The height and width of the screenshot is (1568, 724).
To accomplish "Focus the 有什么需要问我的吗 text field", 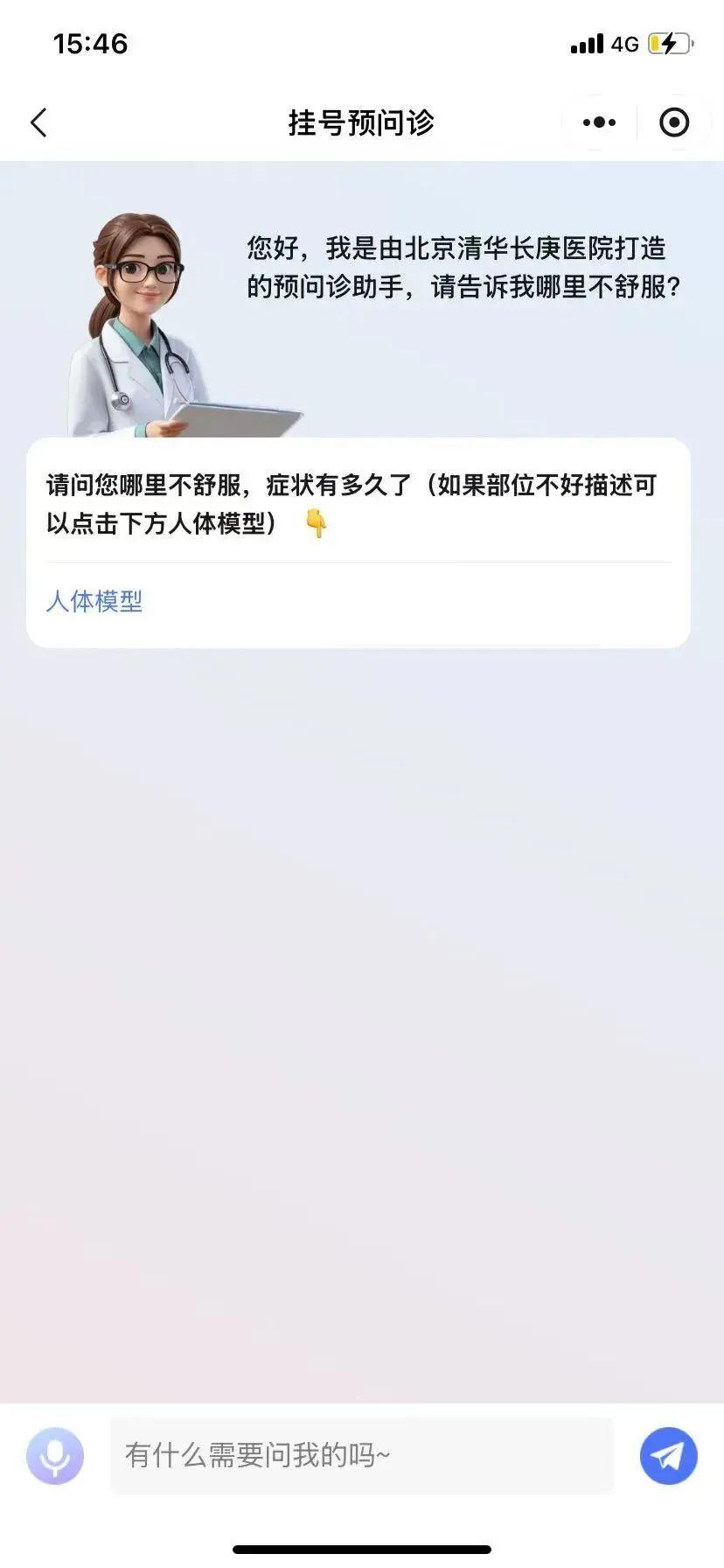I will pyautogui.click(x=361, y=1456).
